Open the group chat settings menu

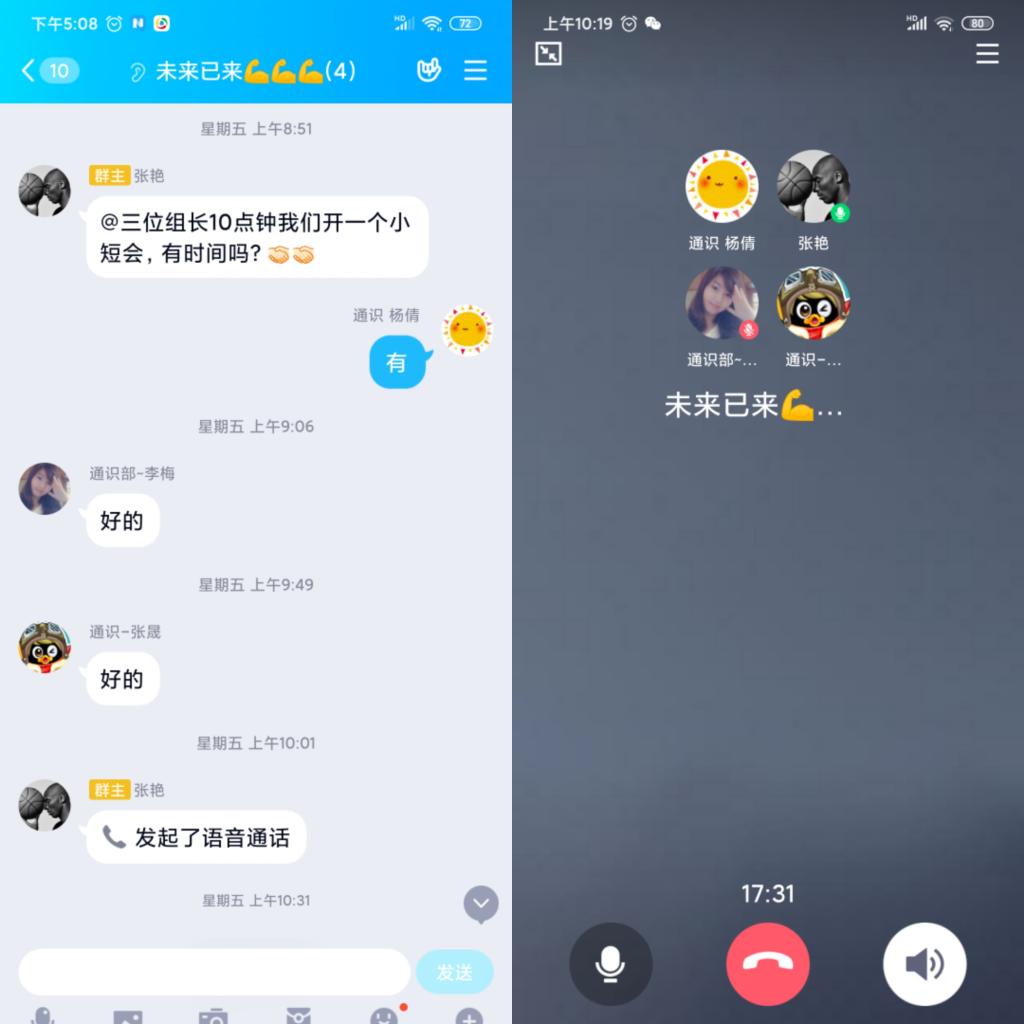pos(476,70)
